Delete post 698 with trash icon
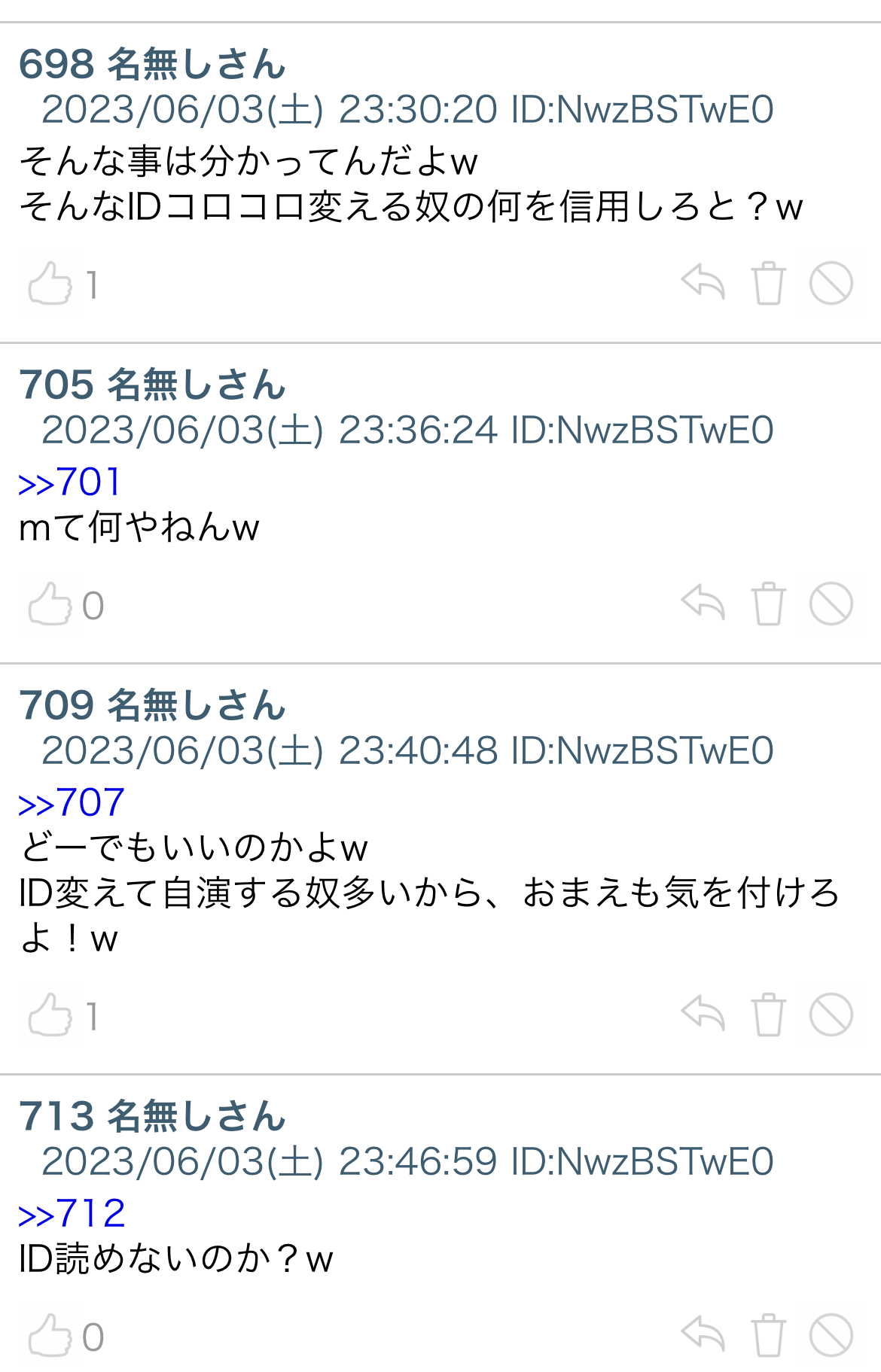 click(x=768, y=283)
